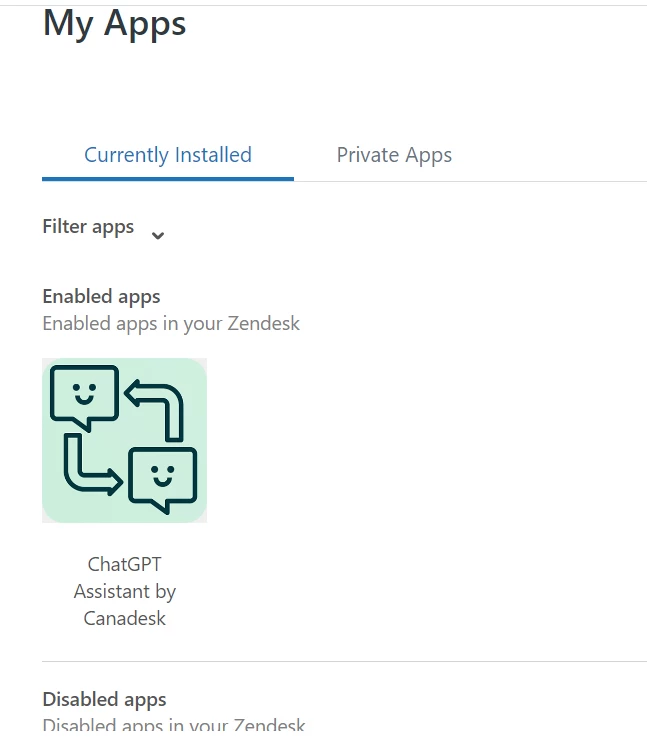Open the ChatGPT Assistant by Canadesk app
Screen dimensions: 647x746
124,441
